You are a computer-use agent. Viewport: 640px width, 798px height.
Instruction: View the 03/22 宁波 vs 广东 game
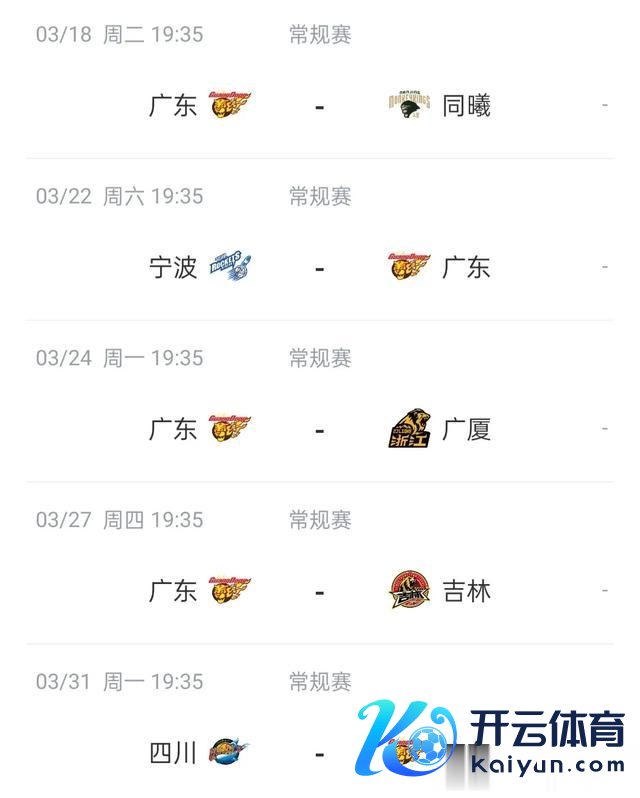coord(320,267)
